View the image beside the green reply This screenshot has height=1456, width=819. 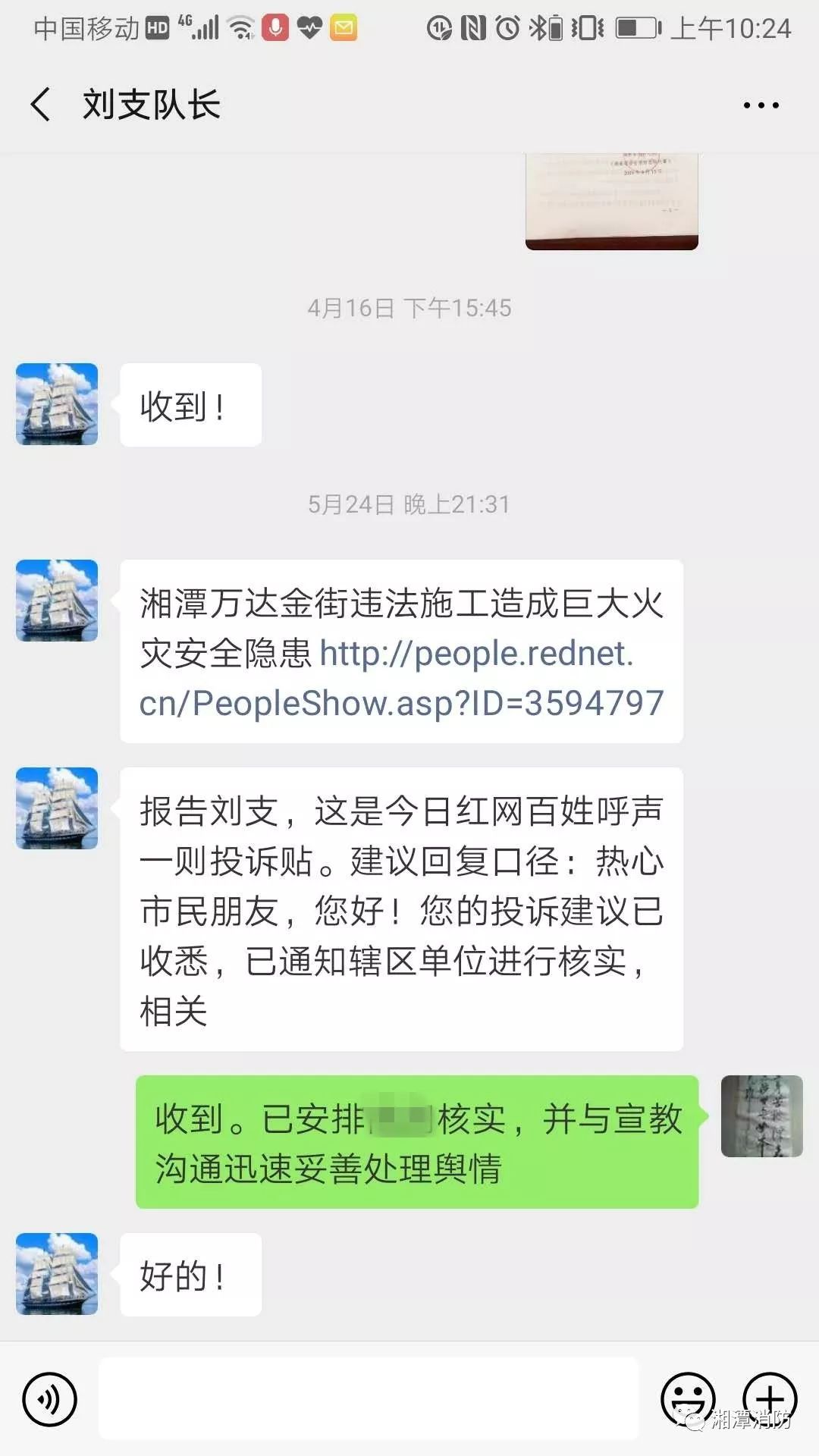(x=761, y=1116)
